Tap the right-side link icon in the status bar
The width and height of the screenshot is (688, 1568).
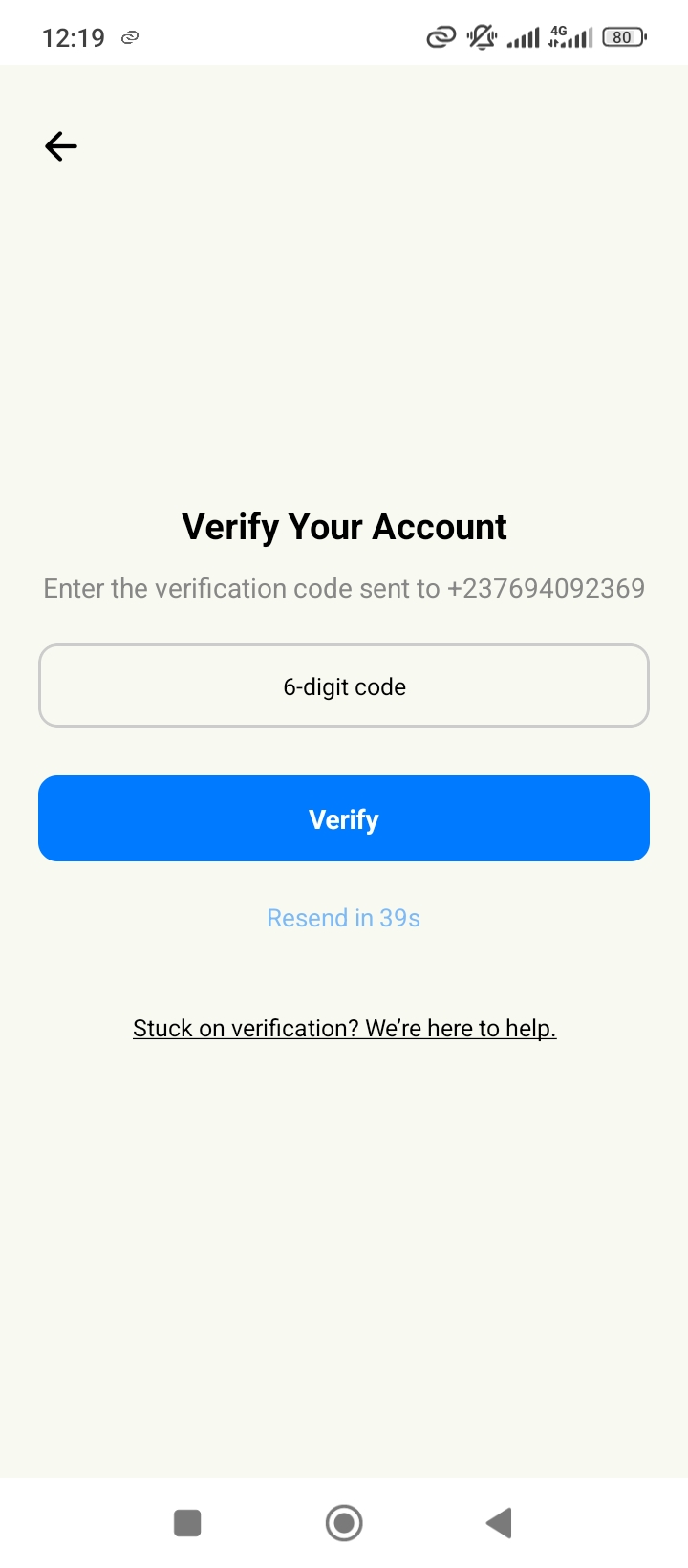(x=440, y=36)
